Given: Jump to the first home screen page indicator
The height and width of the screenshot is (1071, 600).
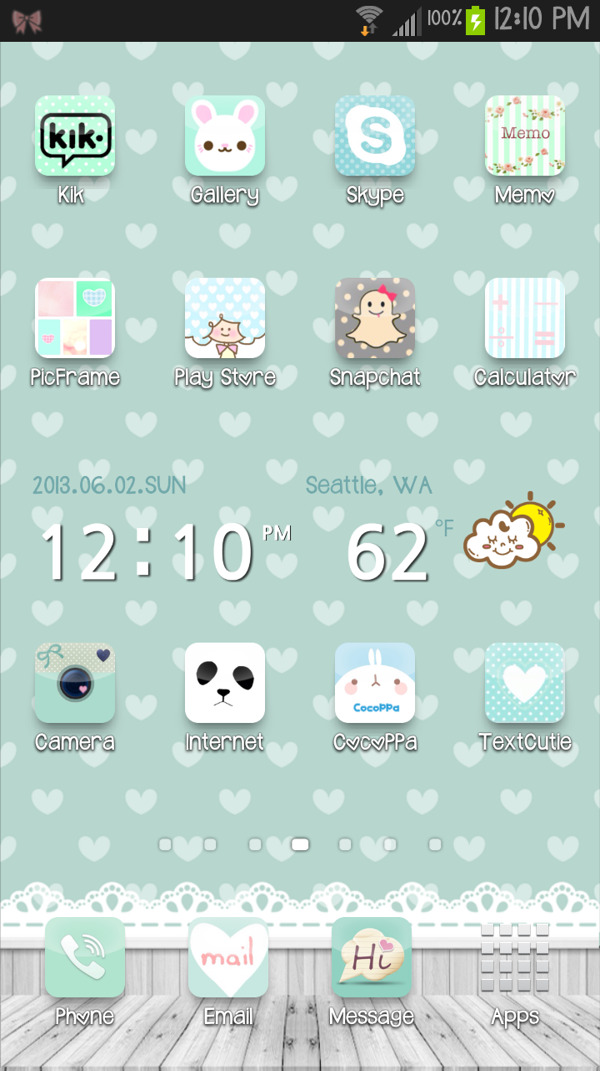Looking at the screenshot, I should (x=165, y=845).
